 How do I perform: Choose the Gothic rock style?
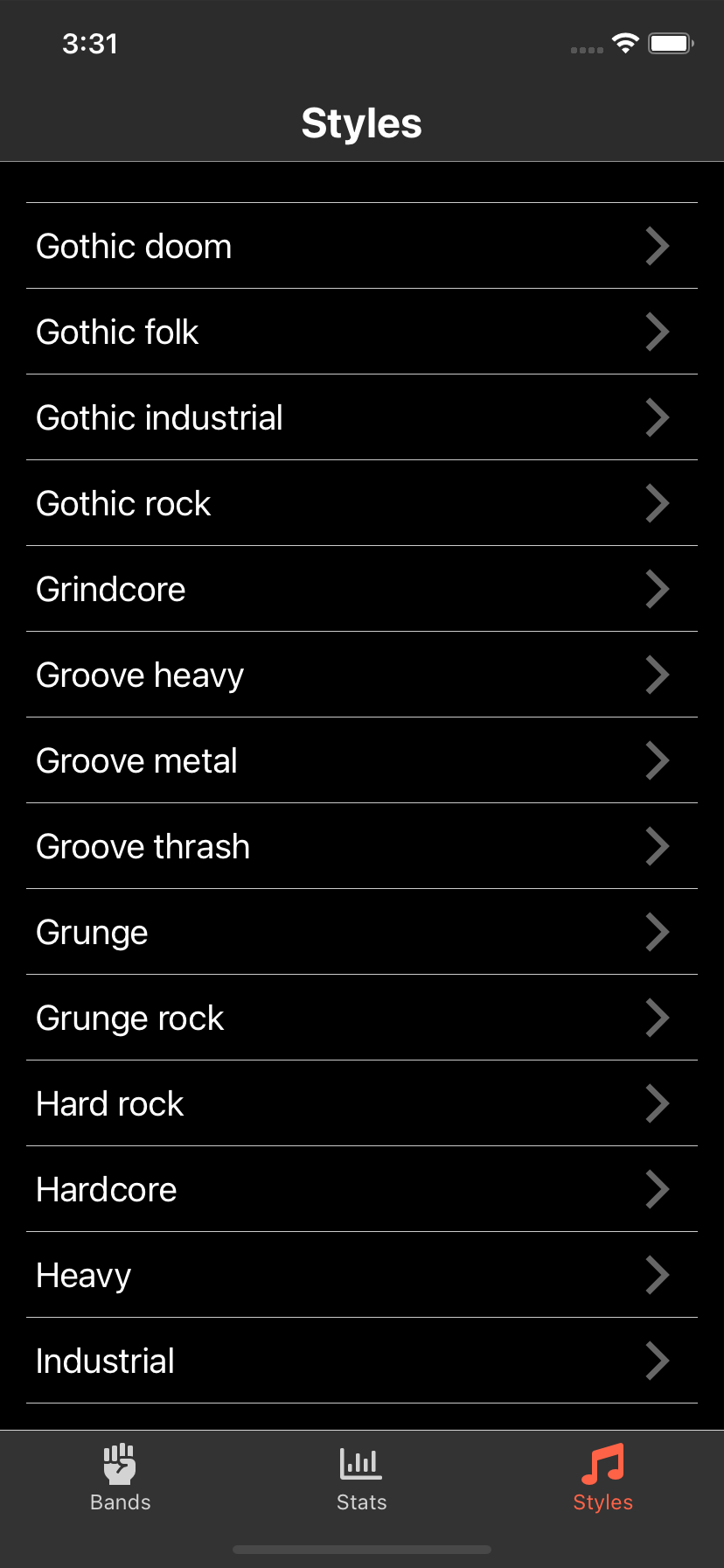[x=362, y=503]
